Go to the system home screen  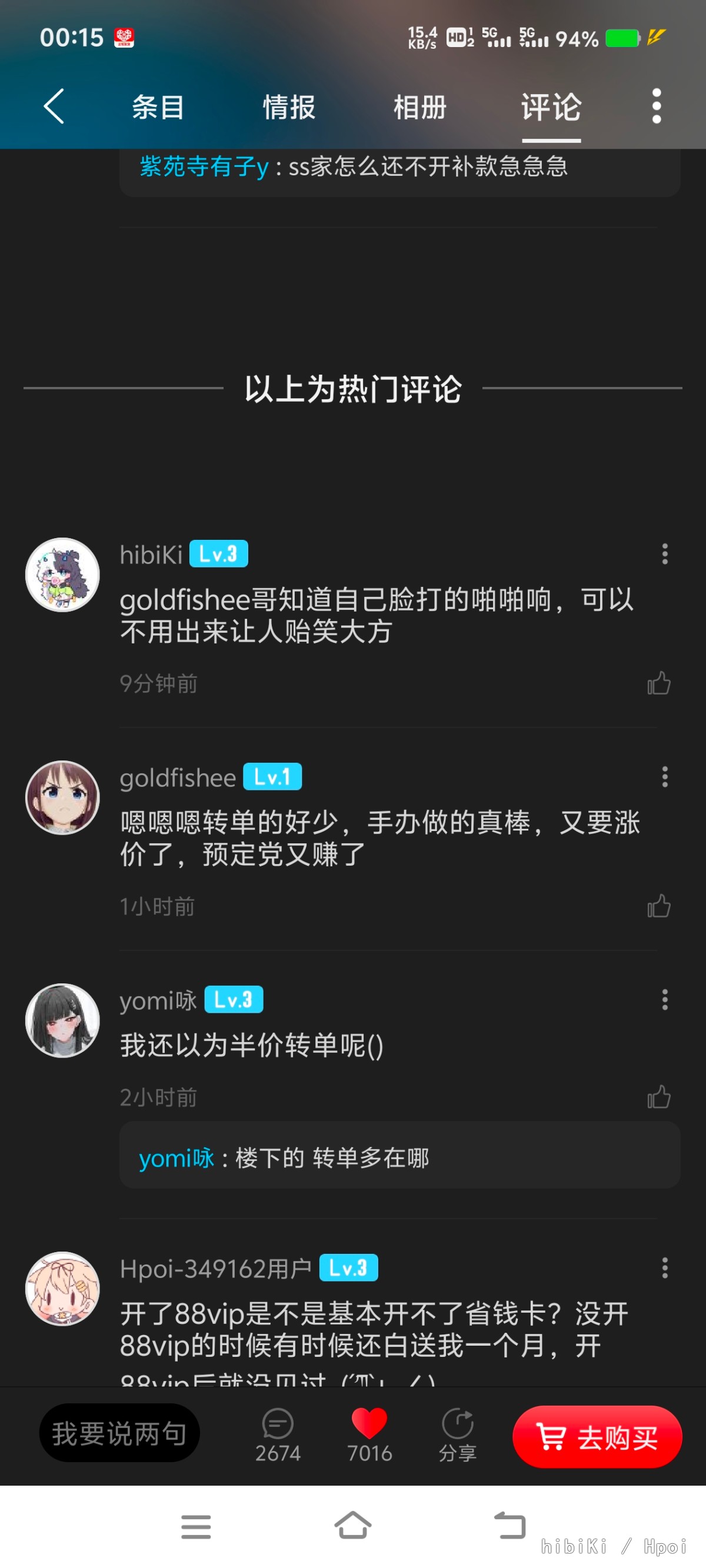tap(352, 1526)
